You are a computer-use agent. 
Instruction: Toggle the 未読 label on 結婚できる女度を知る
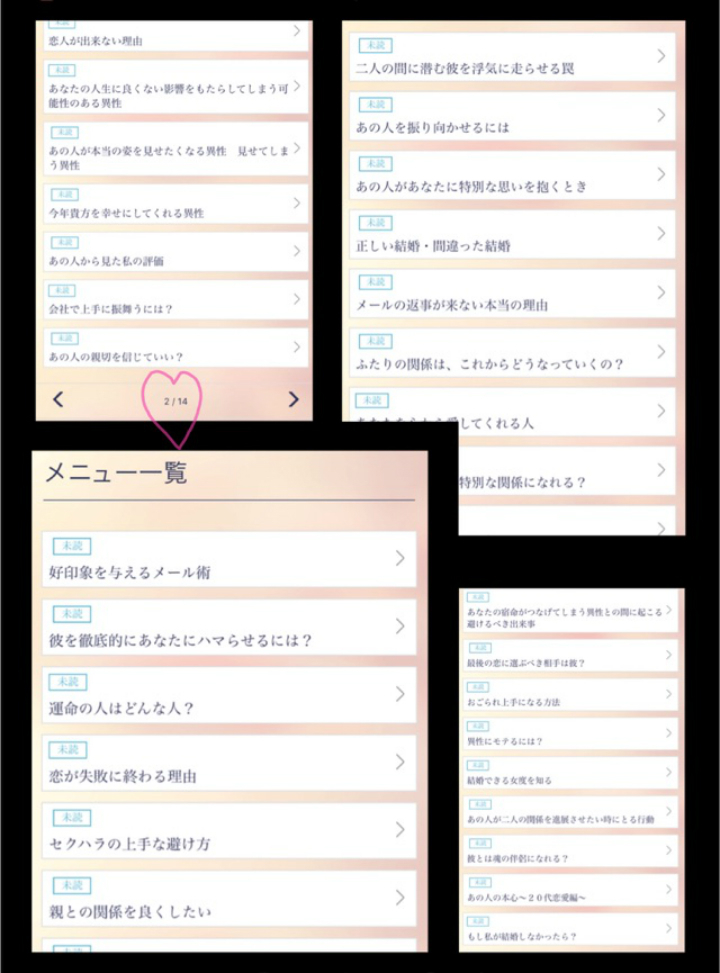pos(479,765)
